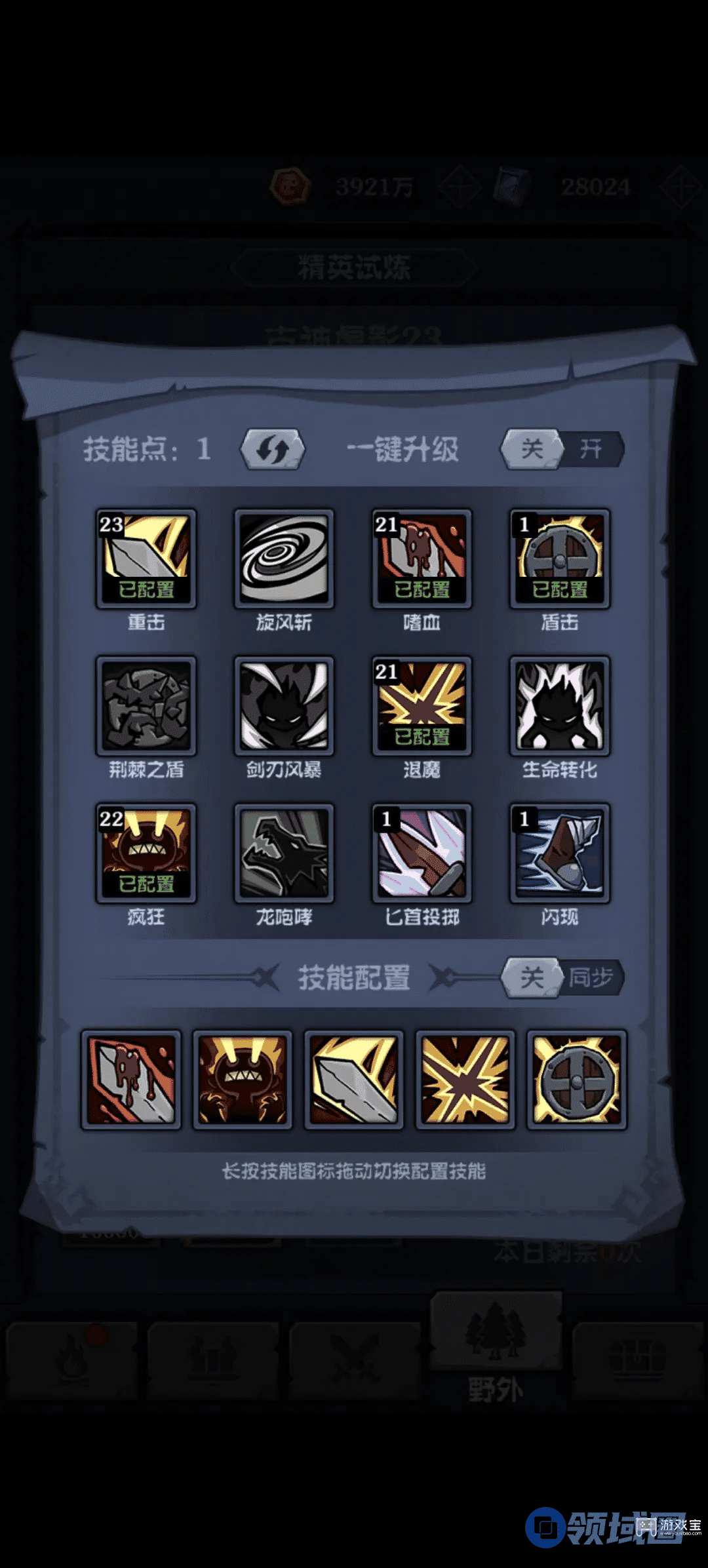The width and height of the screenshot is (708, 1568).
Task: Select the 退魔 skill
Action: click(x=422, y=706)
